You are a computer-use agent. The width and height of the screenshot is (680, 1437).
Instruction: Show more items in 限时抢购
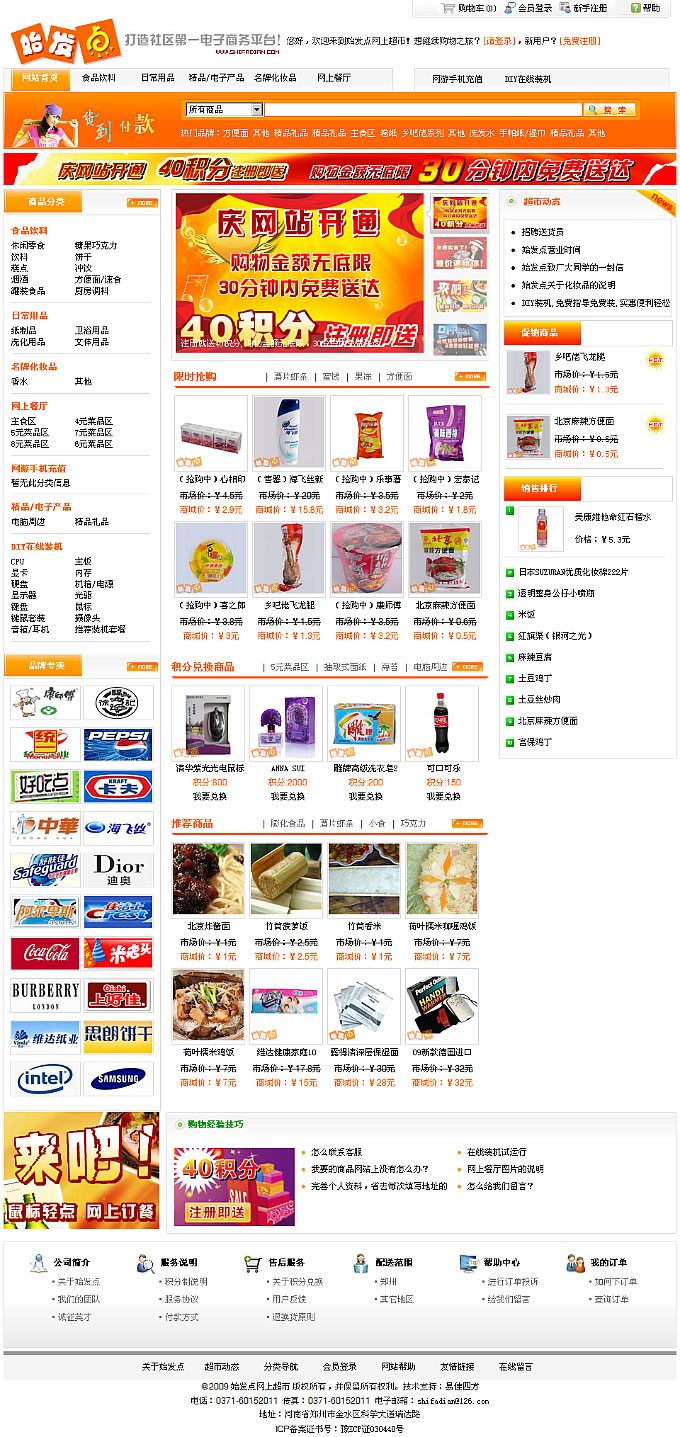point(470,377)
